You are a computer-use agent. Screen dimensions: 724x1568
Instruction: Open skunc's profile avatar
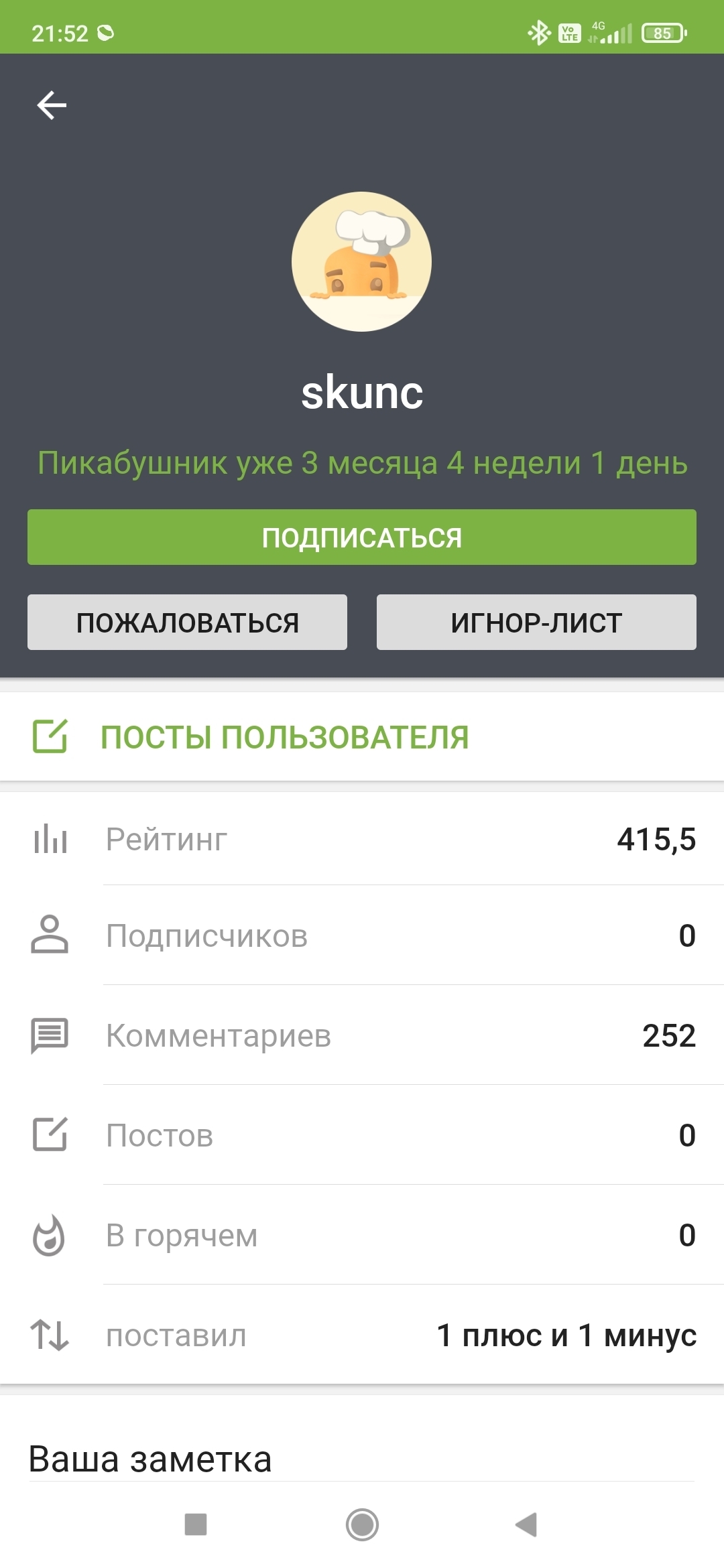[x=362, y=262]
